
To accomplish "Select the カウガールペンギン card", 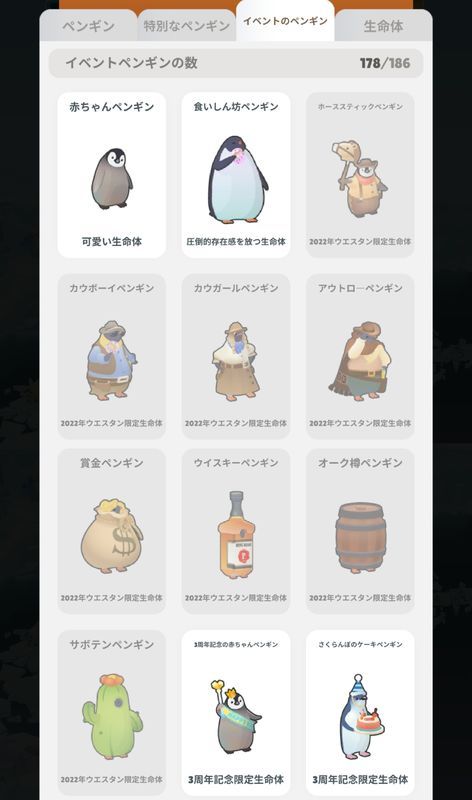I will click(x=236, y=356).
